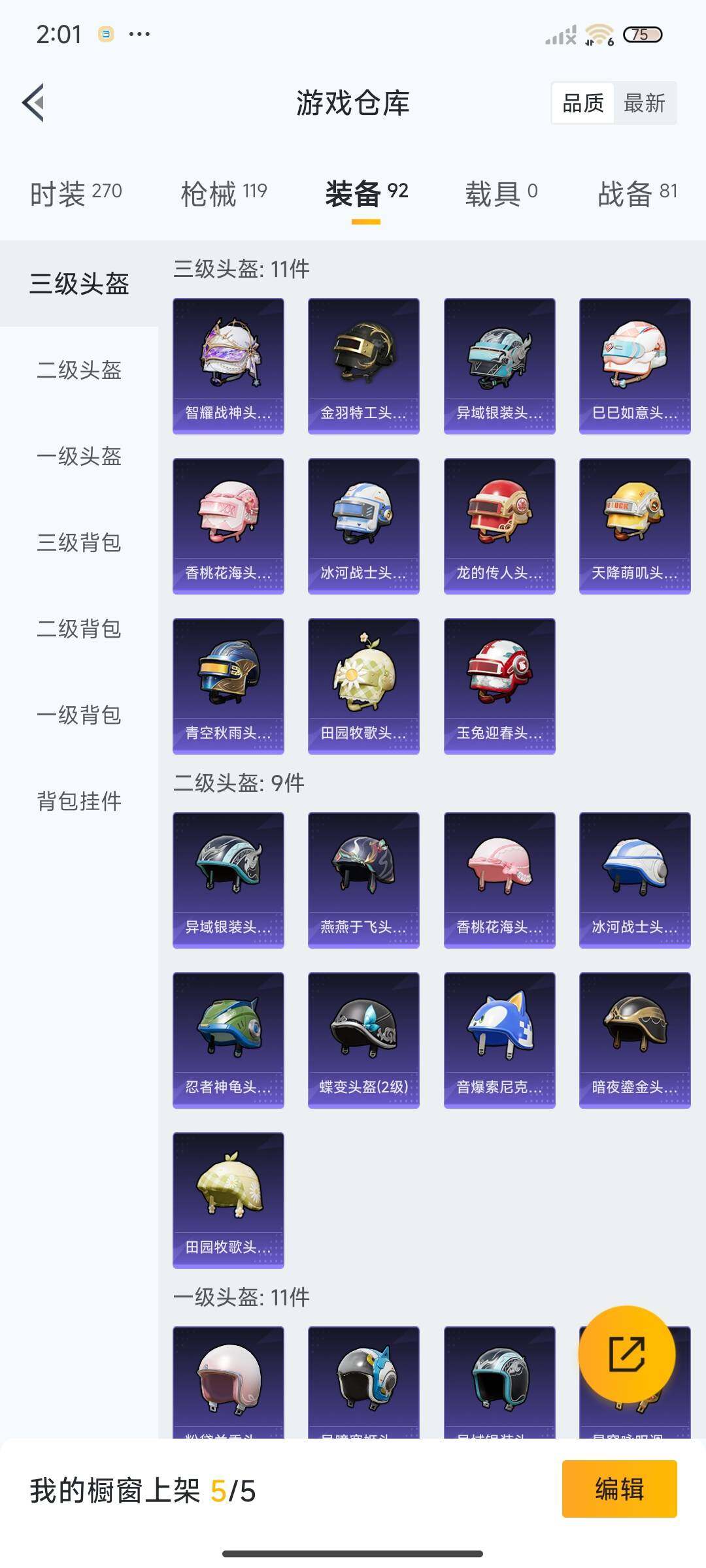Go back using the top-left arrow
The width and height of the screenshot is (706, 1568).
click(x=34, y=103)
